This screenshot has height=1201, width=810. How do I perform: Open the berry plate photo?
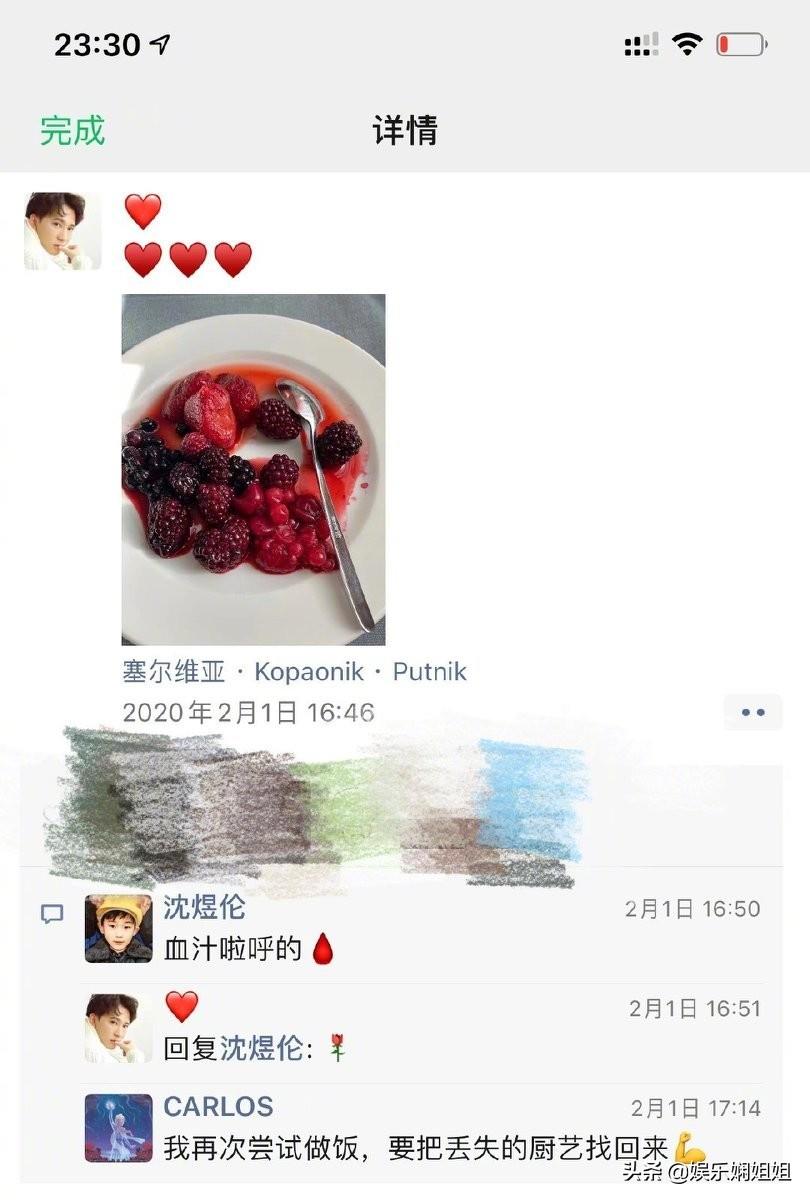(x=253, y=469)
